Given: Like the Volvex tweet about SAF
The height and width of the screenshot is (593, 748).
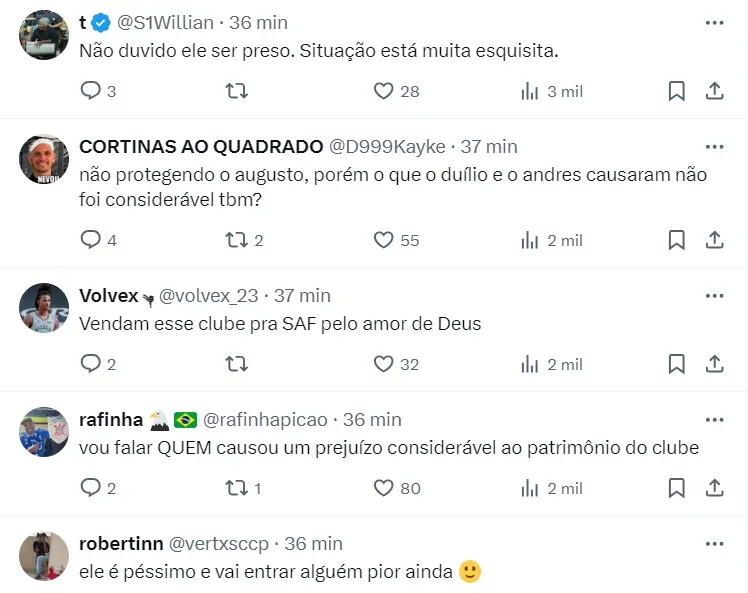Looking at the screenshot, I should pyautogui.click(x=384, y=364).
